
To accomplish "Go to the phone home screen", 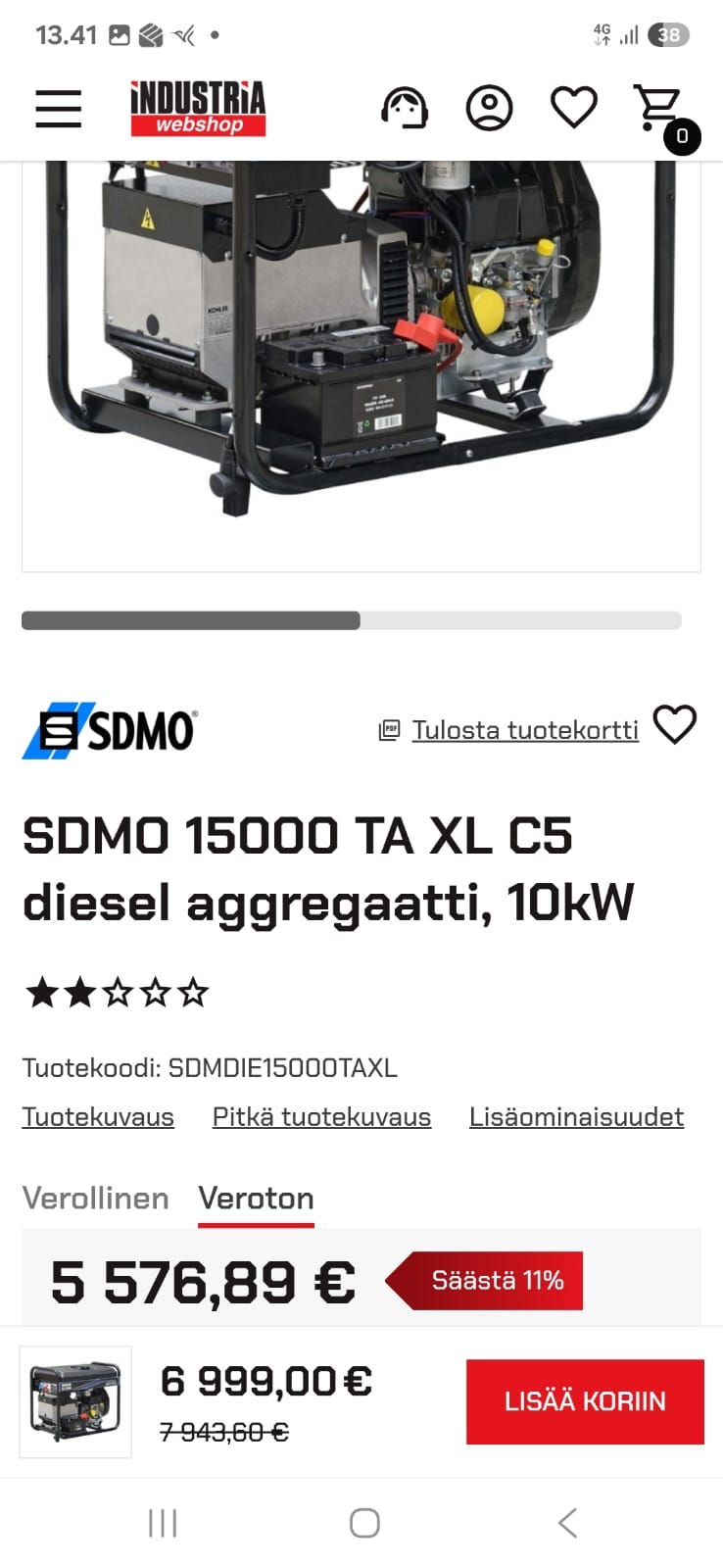I will 364,1523.
